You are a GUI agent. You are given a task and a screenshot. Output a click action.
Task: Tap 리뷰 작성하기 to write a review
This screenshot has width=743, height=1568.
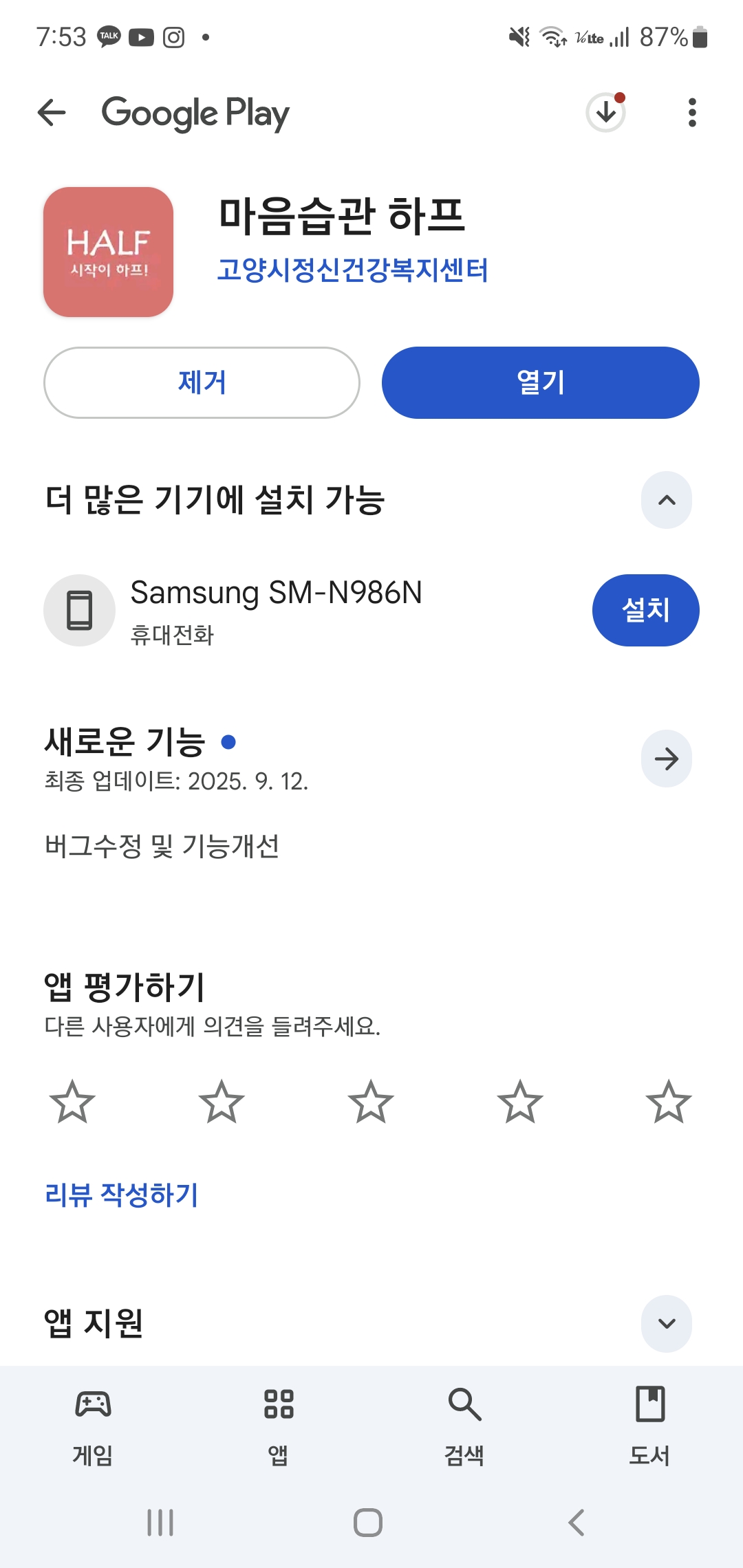[x=121, y=1195]
